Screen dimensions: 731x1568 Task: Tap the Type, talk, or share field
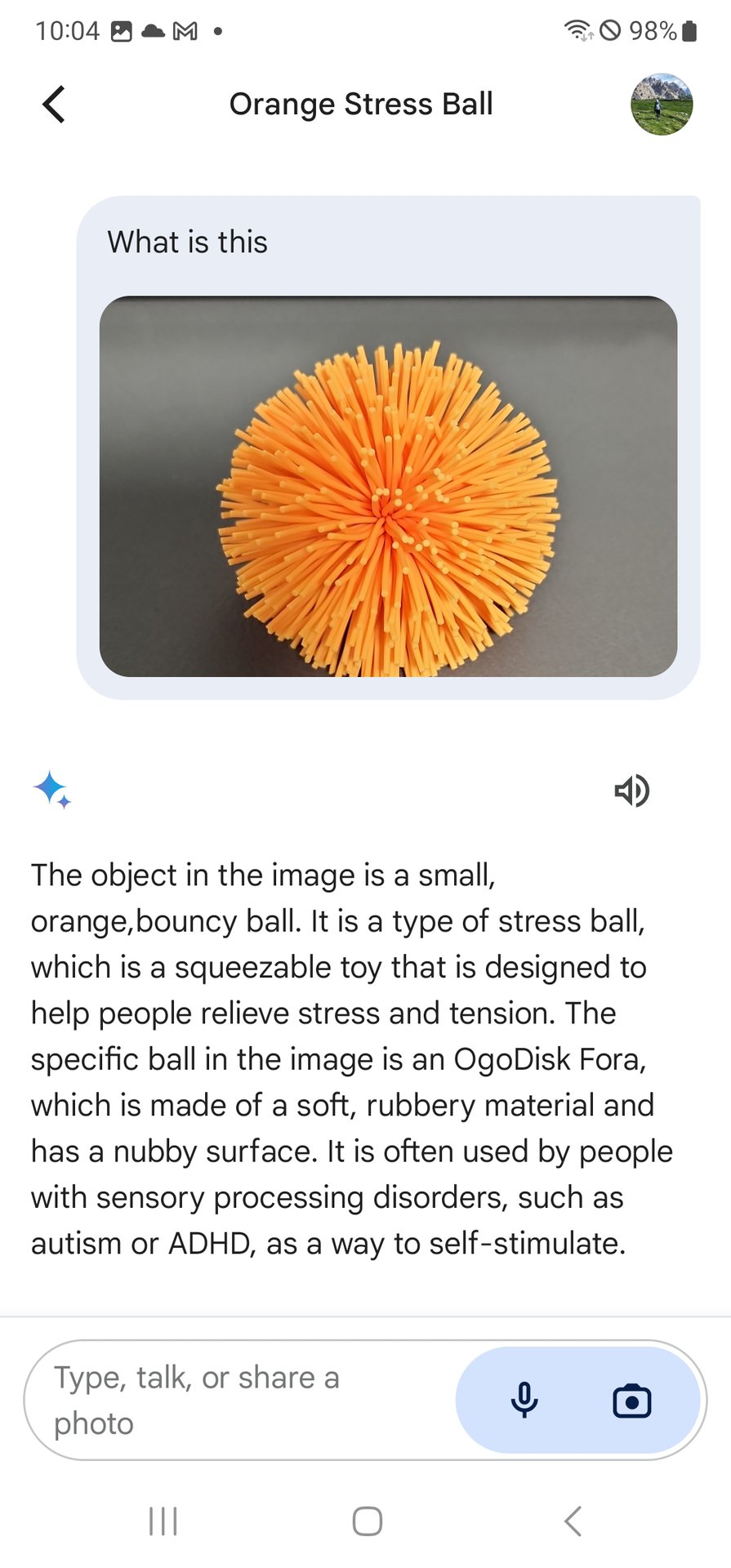click(241, 1400)
